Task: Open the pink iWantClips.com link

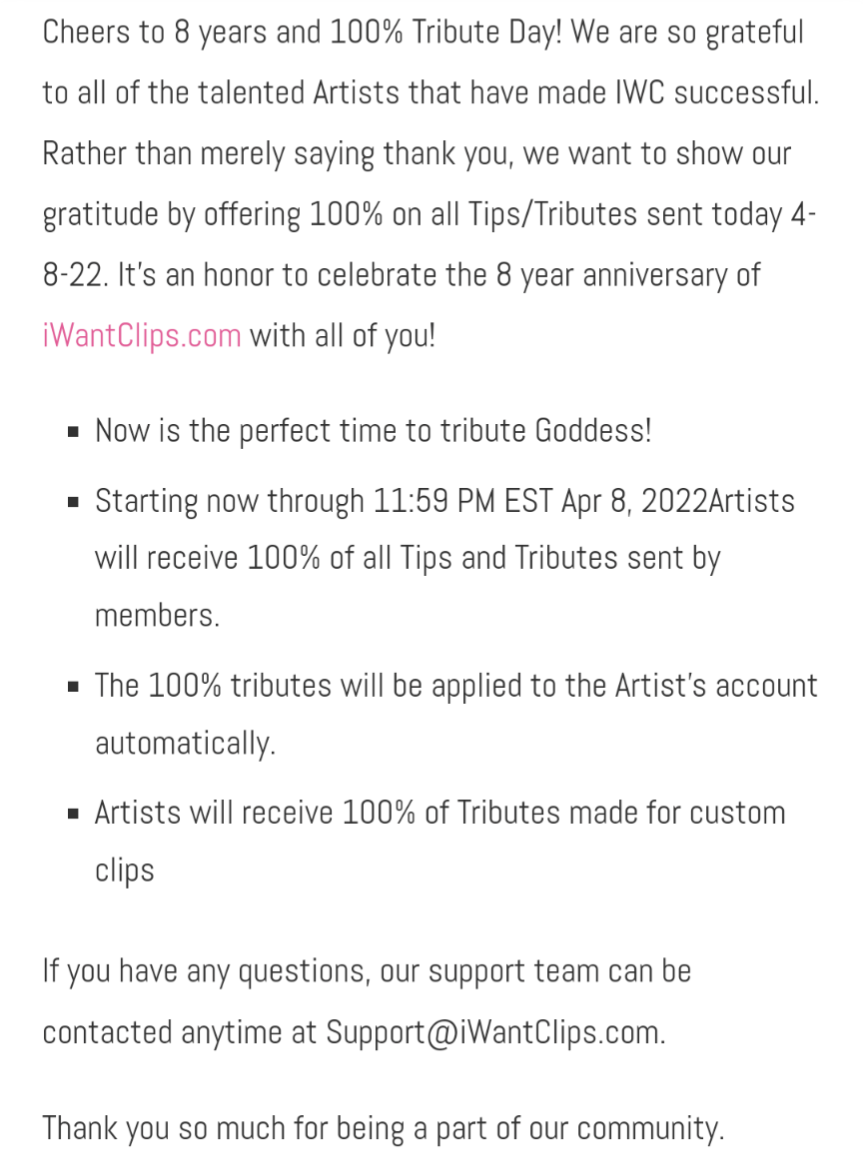Action: [142, 334]
